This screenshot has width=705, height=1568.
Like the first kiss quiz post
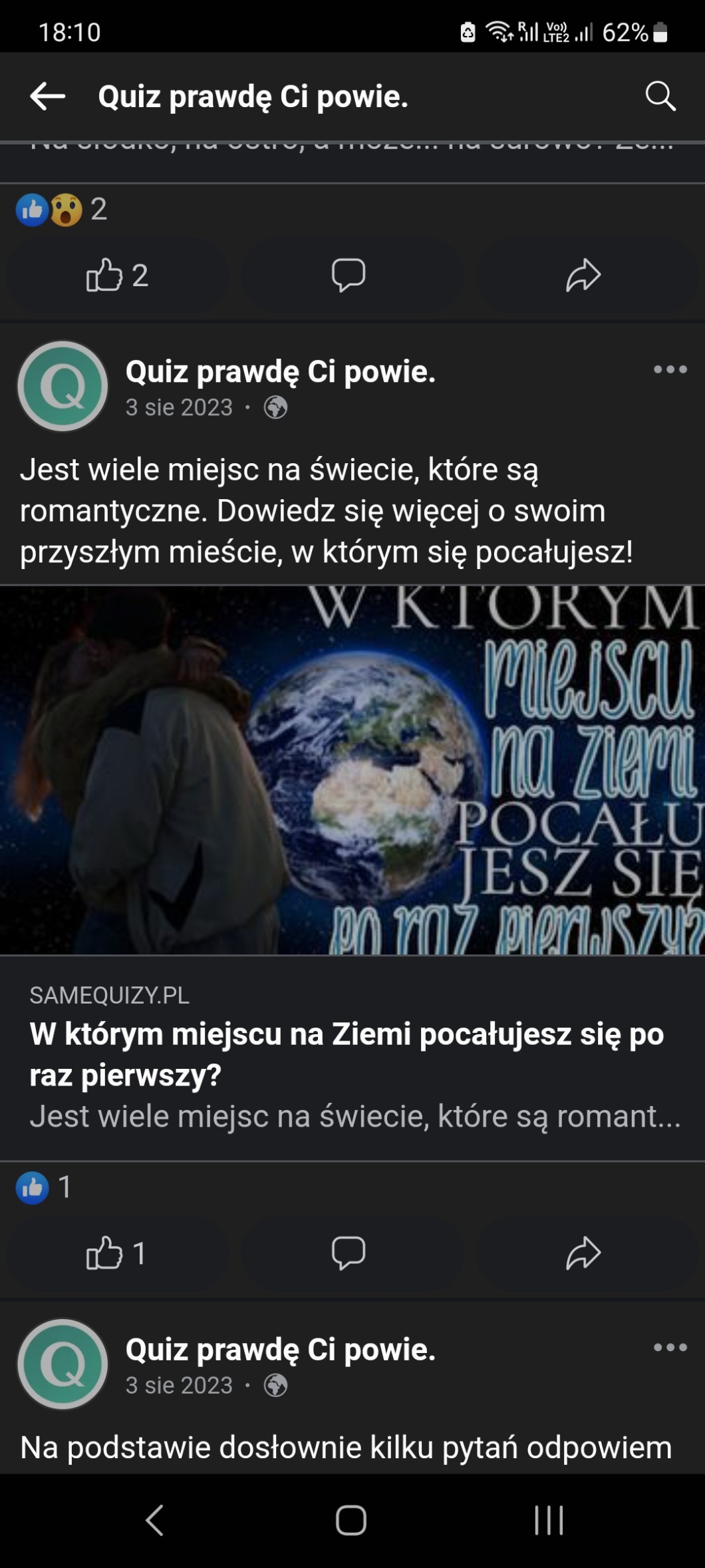tap(117, 1254)
